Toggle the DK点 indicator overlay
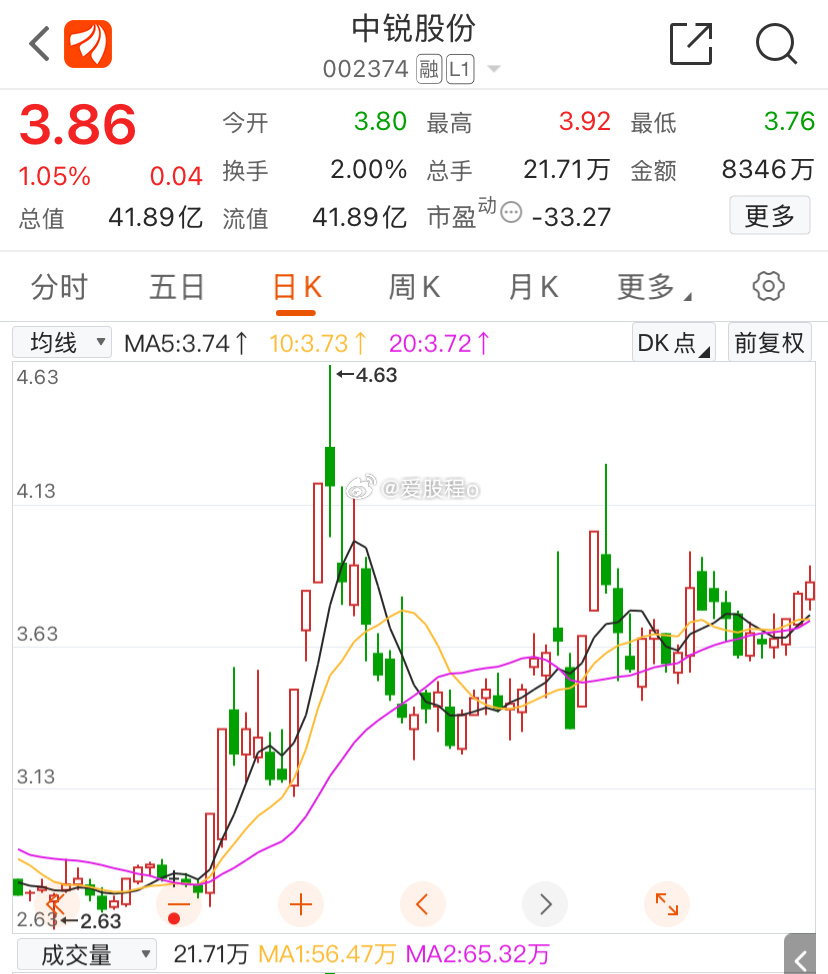This screenshot has height=974, width=828. [671, 341]
